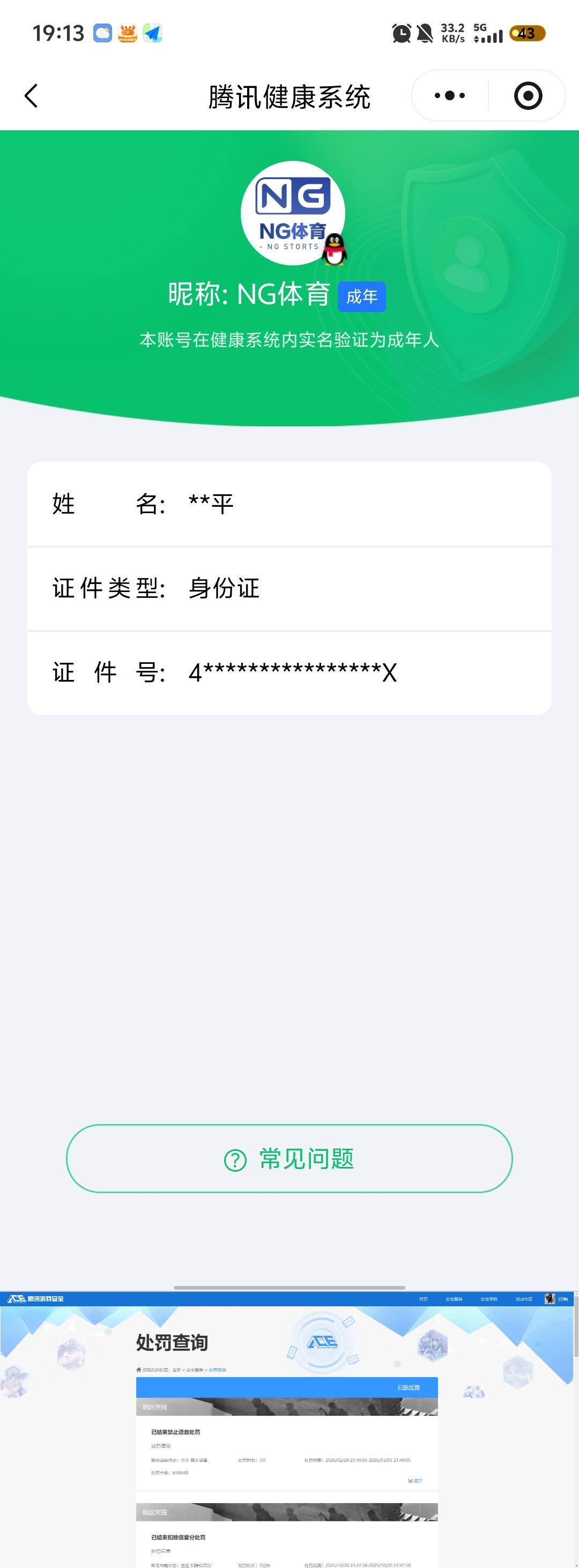Select 活动专区 in the navigation bar

524,1298
